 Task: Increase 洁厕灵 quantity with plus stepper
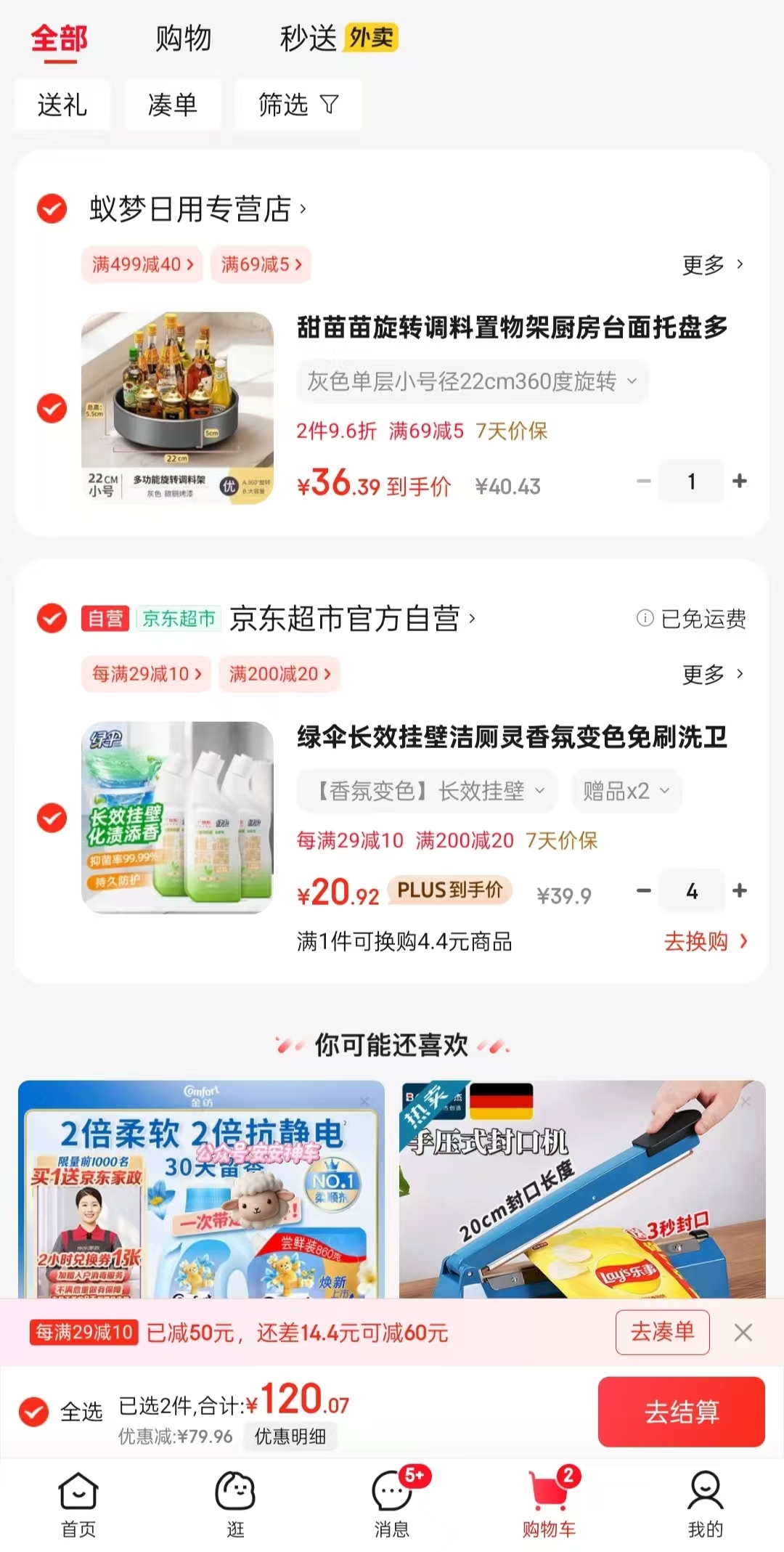click(x=740, y=890)
